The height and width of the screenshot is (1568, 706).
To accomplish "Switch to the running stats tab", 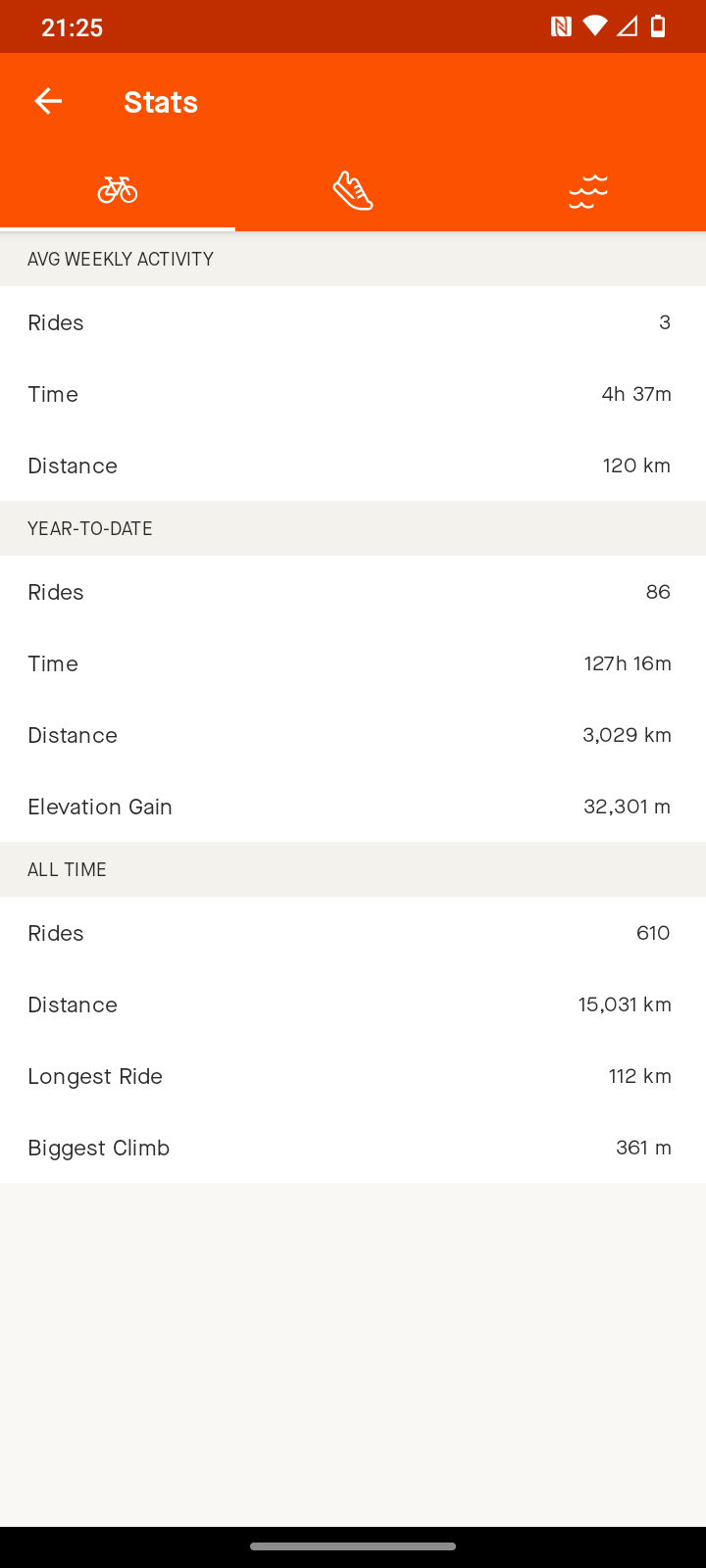I will 353,190.
